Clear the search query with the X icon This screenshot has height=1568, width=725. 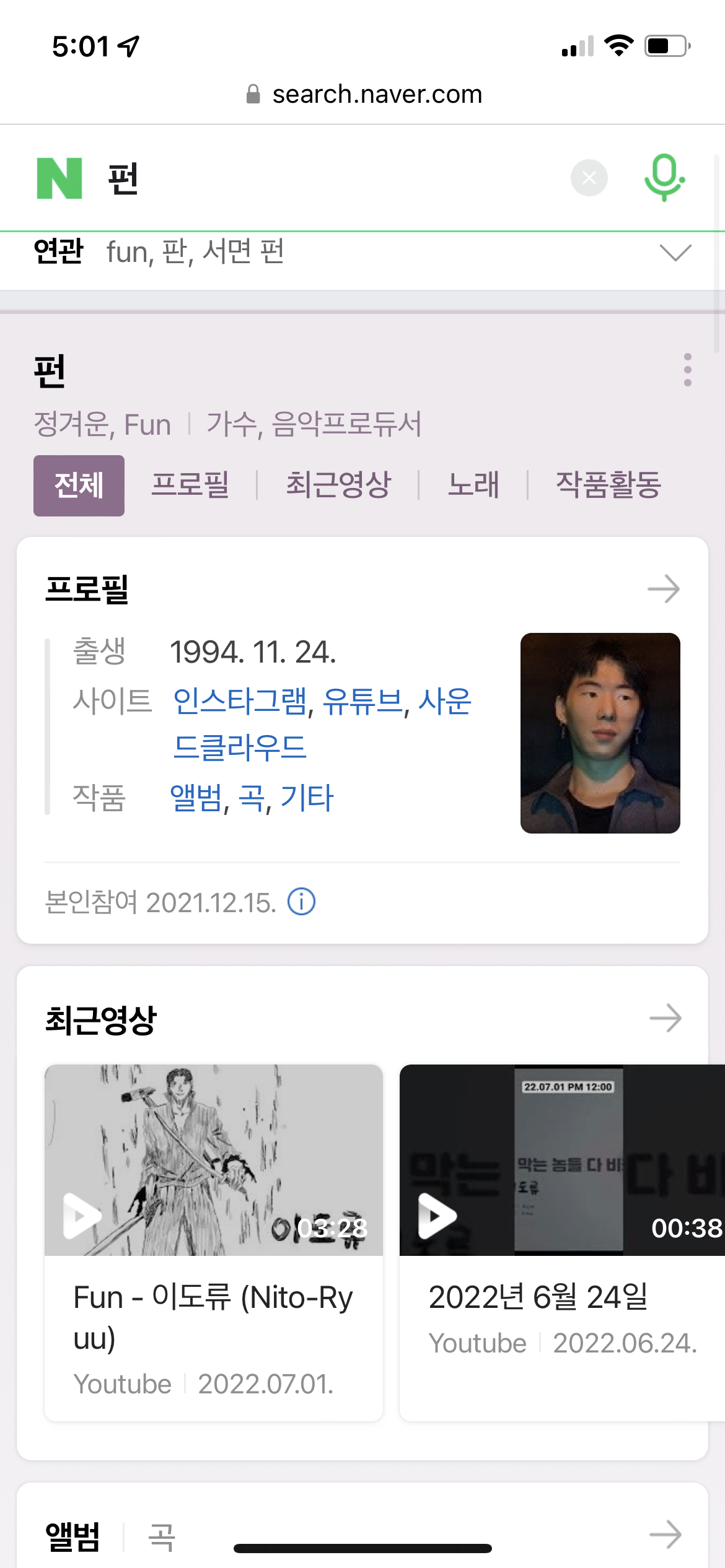[x=588, y=178]
